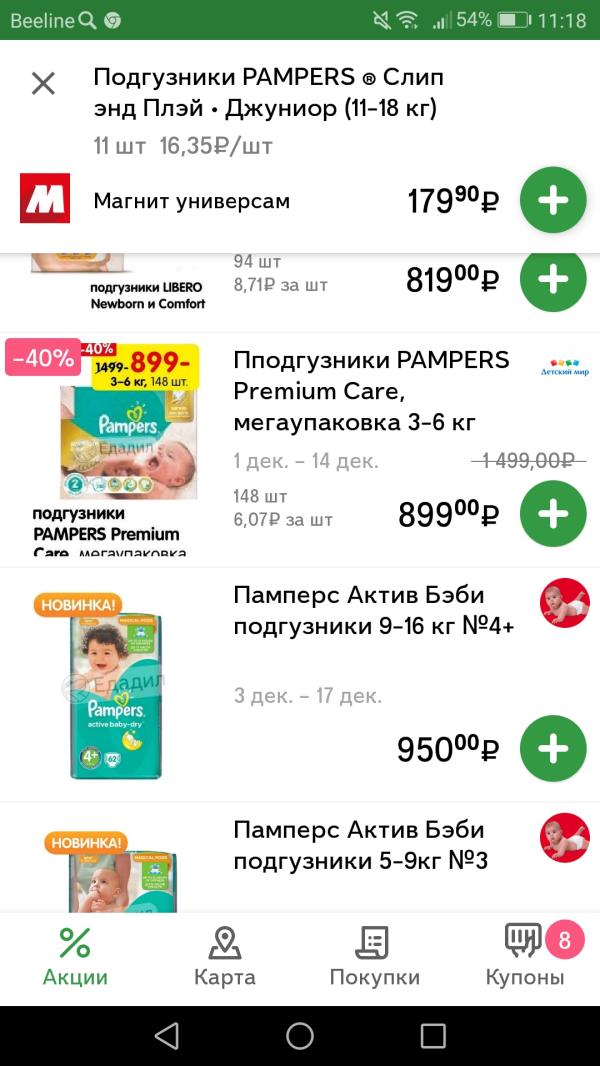Open the Карта tab
The height and width of the screenshot is (1066, 600).
[x=225, y=957]
